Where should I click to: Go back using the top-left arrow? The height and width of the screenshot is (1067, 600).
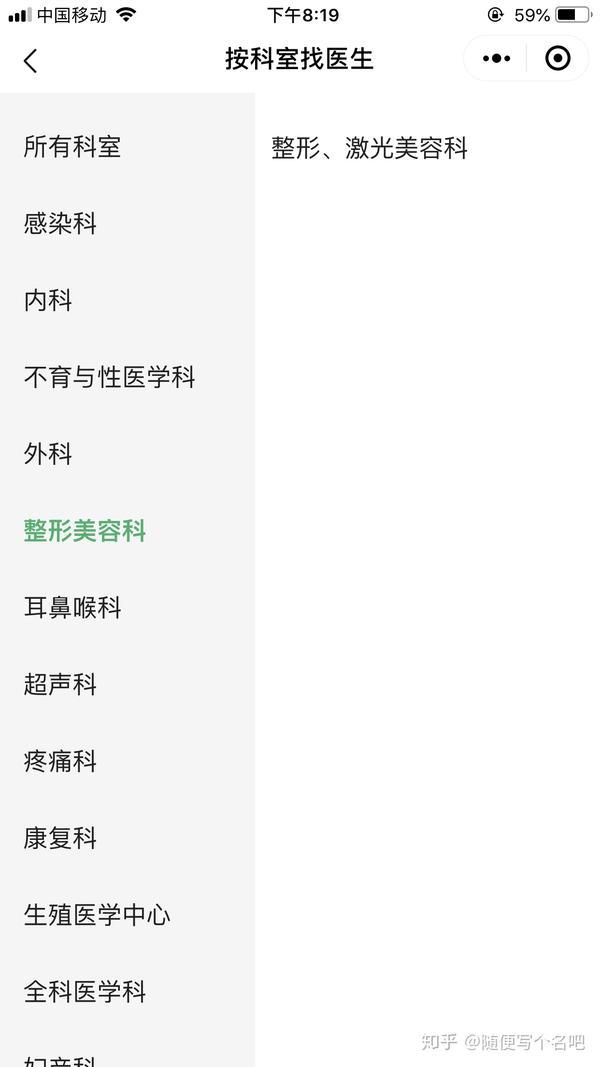coord(31,61)
